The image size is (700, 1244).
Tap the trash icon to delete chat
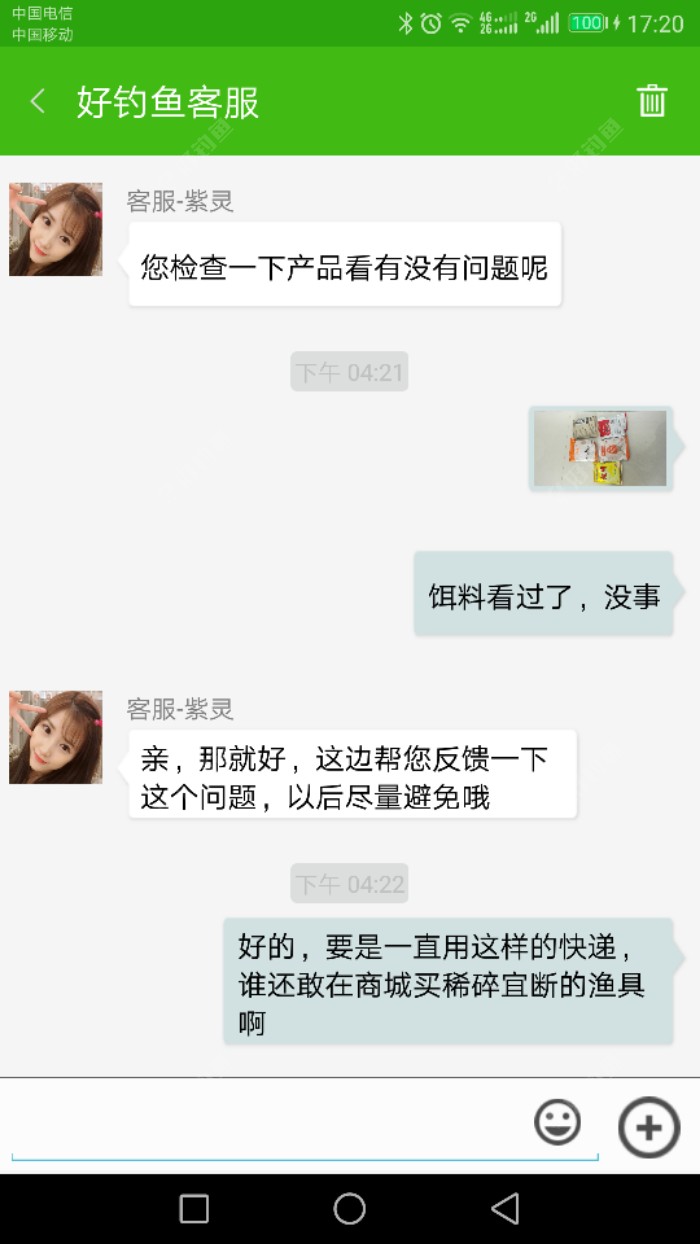pyautogui.click(x=652, y=101)
